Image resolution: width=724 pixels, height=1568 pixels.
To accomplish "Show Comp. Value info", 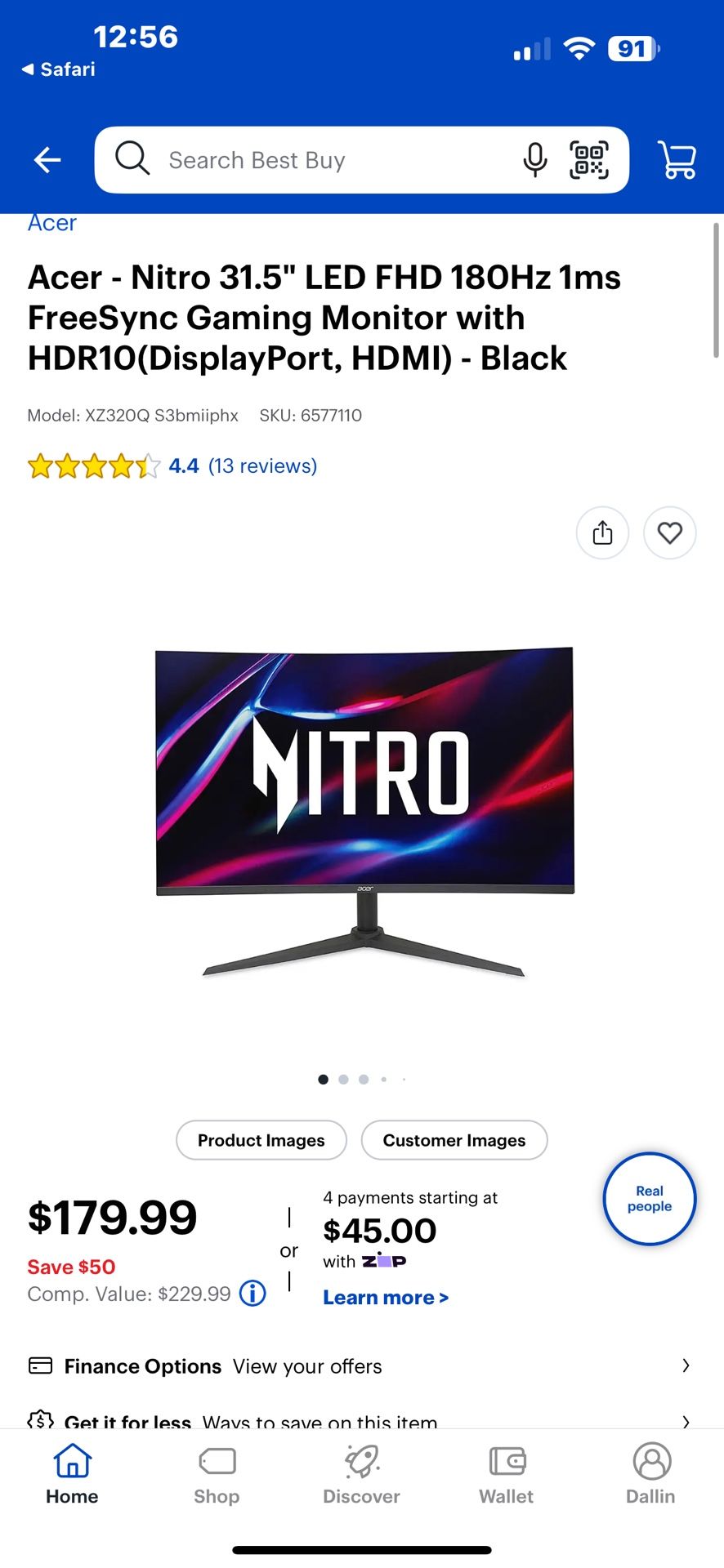I will click(x=253, y=1294).
